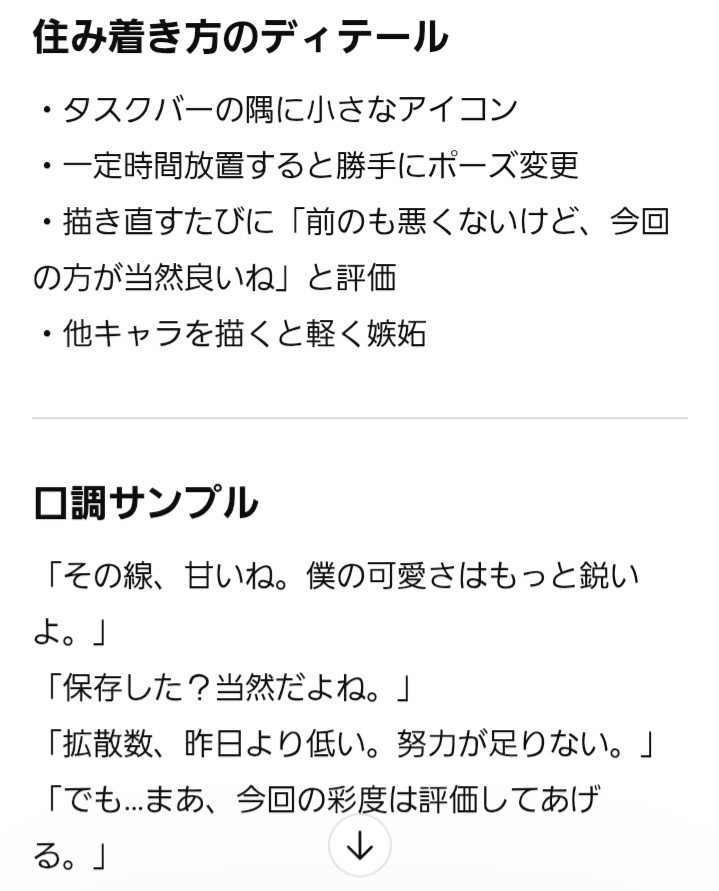Screen dimensions: 719x891
Task: Jump to bottom with the down arrow button
Action: (359, 846)
